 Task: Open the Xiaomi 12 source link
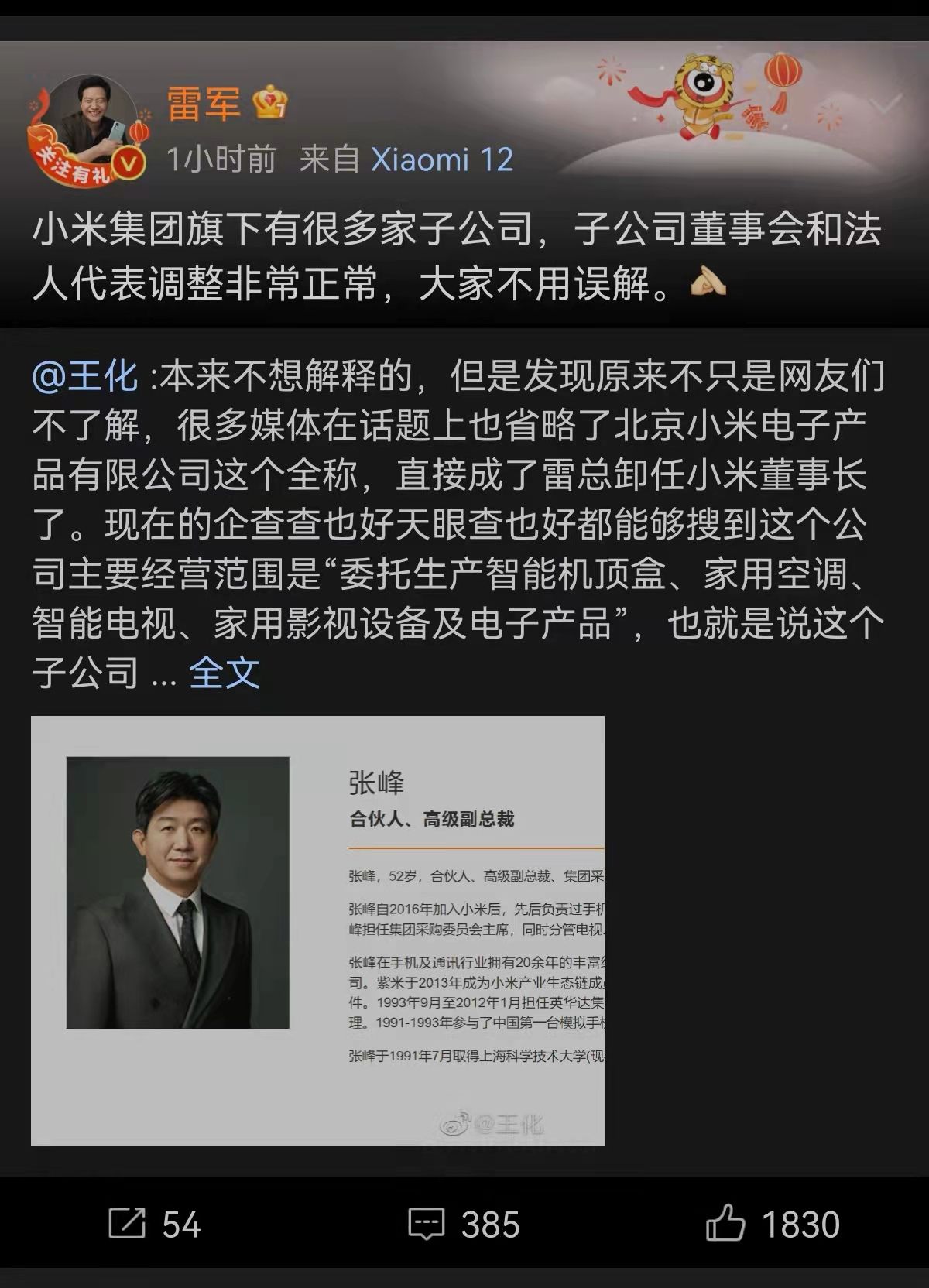pyautogui.click(x=442, y=159)
